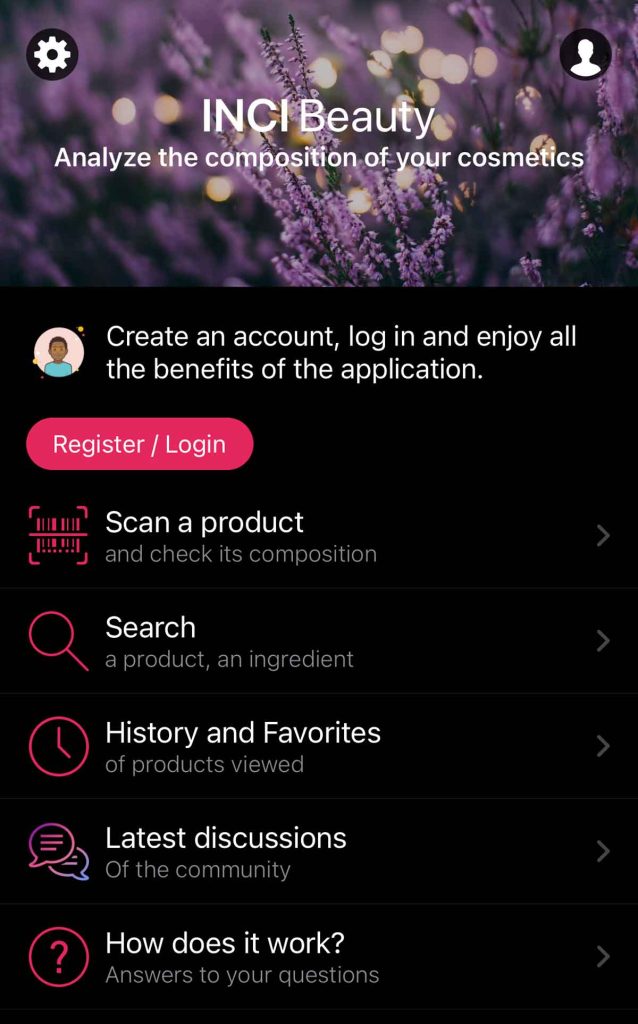Open How does it work?
Viewport: 638px width, 1024px height.
tap(319, 957)
